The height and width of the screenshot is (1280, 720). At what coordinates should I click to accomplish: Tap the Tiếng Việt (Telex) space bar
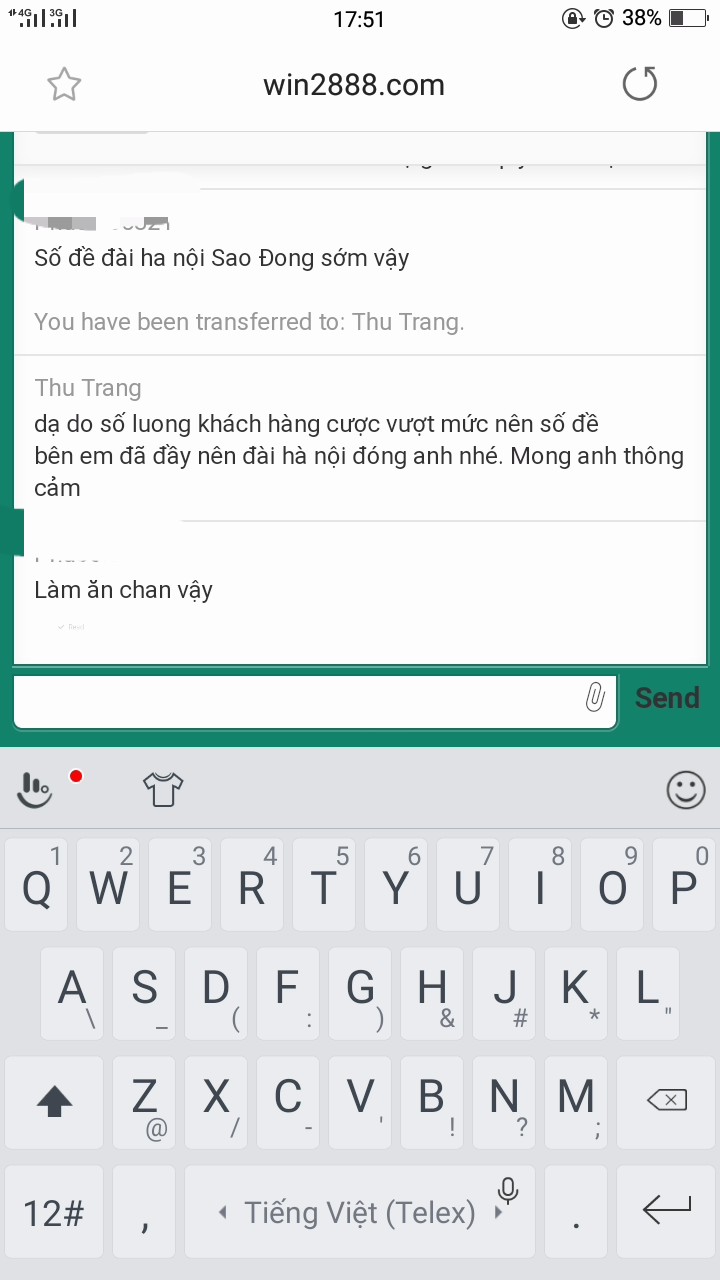pyautogui.click(x=360, y=1213)
